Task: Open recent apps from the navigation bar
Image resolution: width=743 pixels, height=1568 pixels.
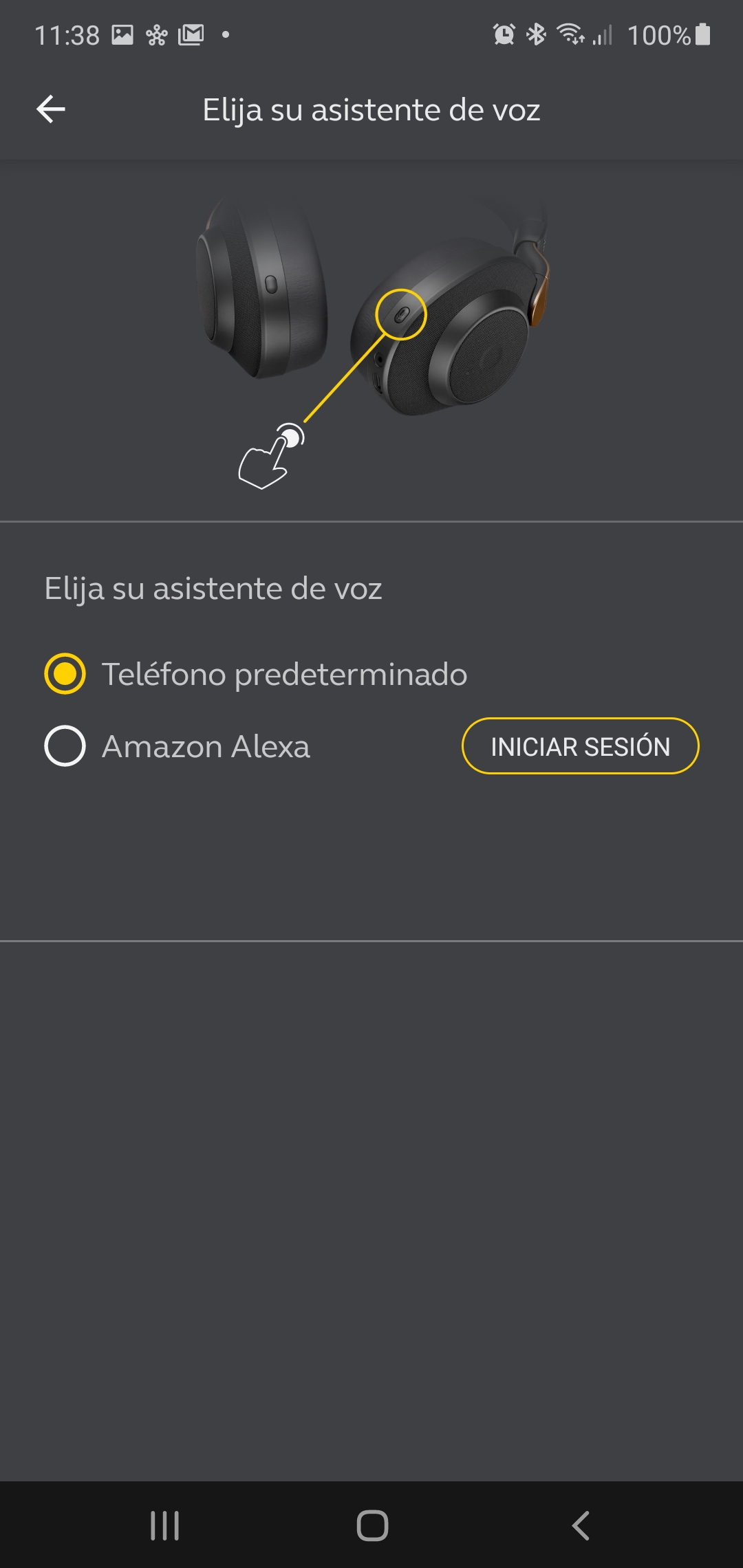Action: coord(165,1525)
